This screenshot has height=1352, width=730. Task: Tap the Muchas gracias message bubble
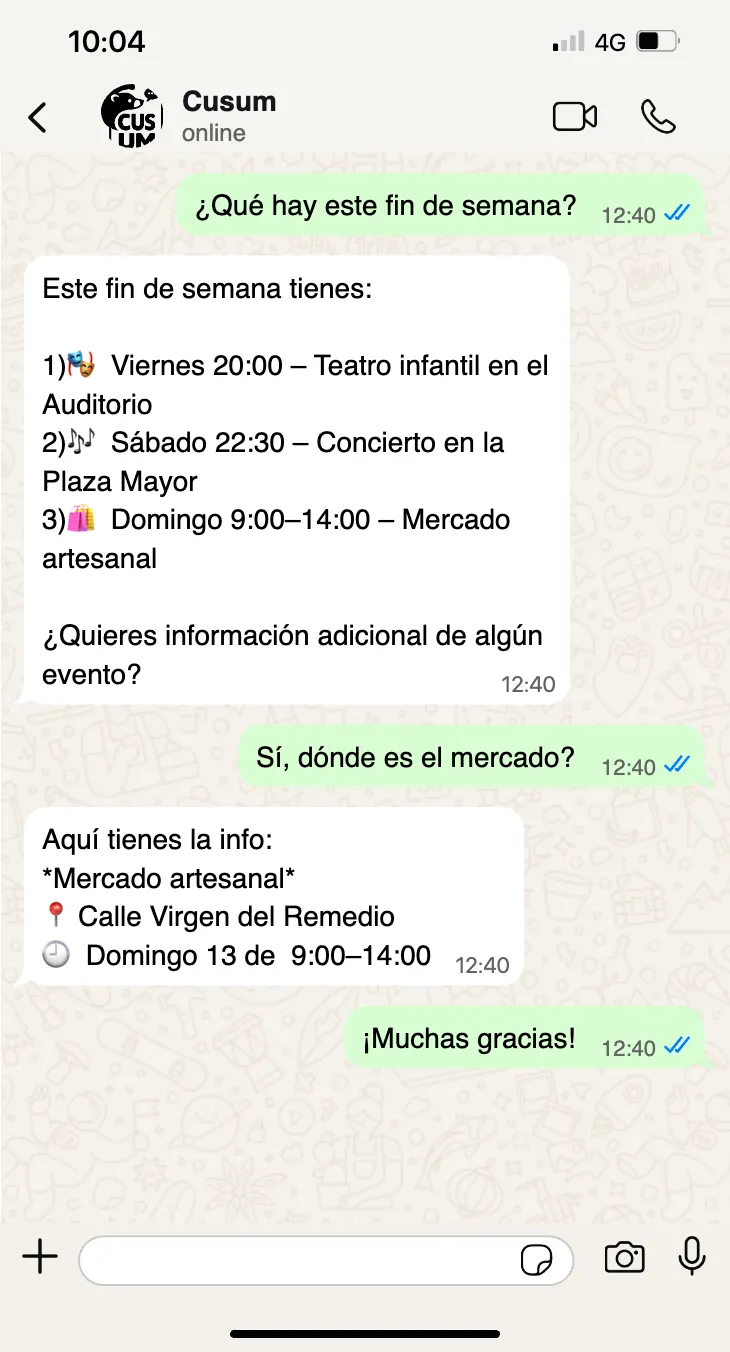pos(470,1038)
